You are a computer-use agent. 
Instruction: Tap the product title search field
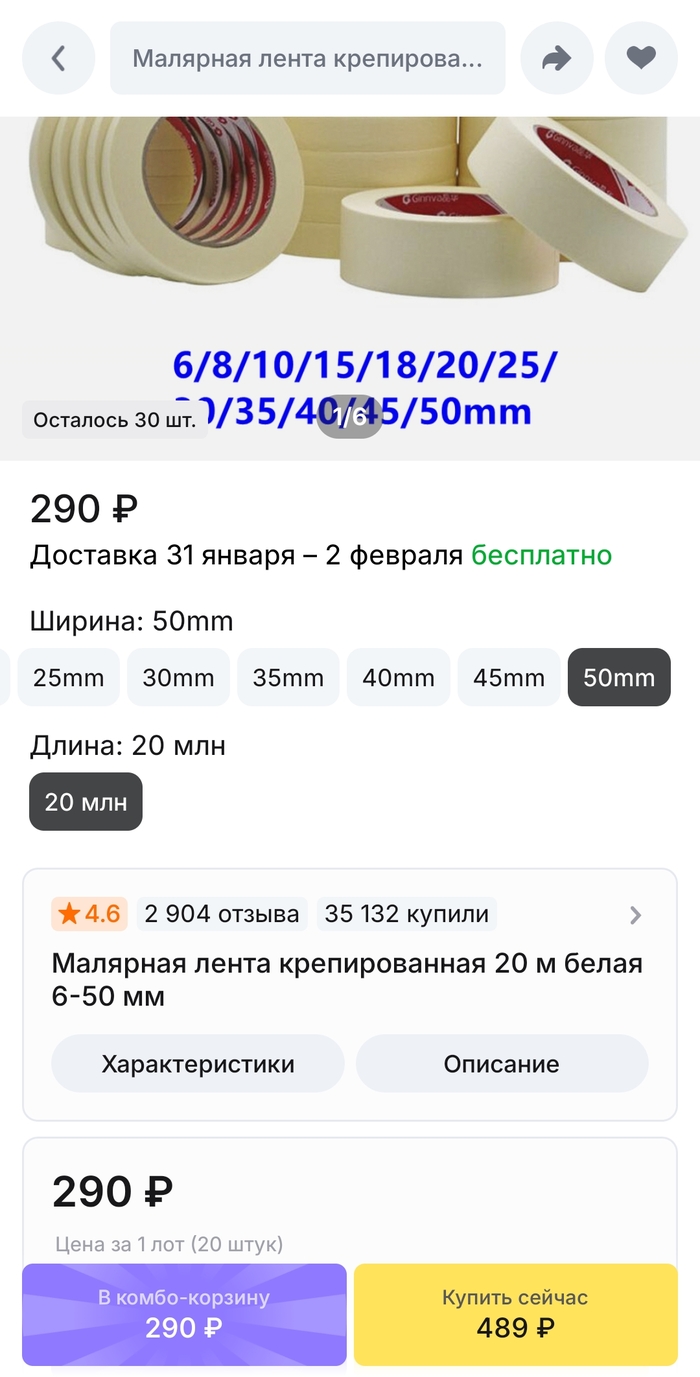pos(307,58)
